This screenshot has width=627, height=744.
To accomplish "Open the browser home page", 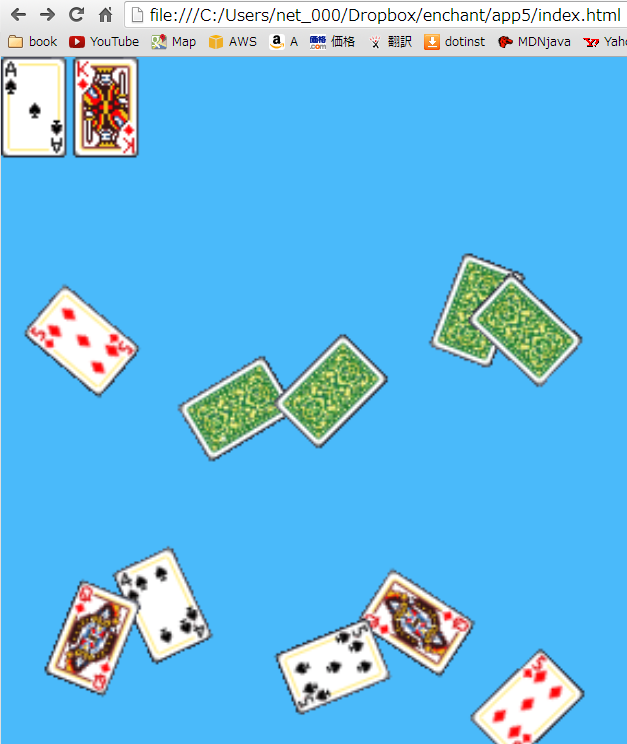I will tap(105, 15).
